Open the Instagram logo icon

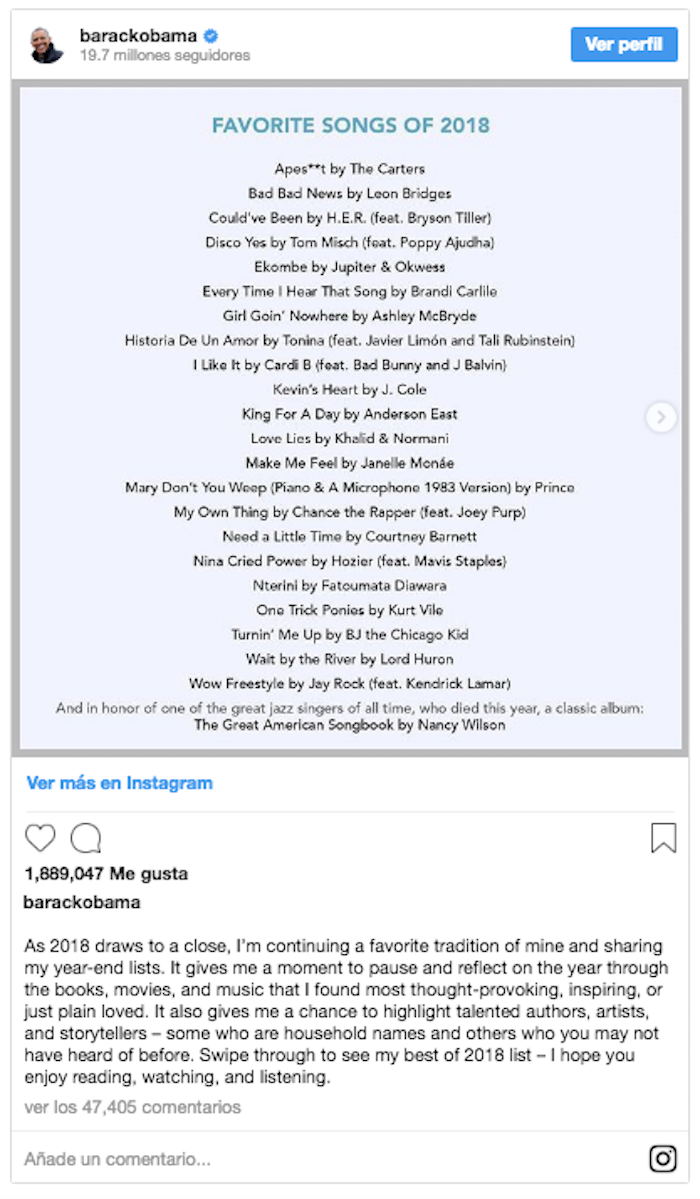(663, 1159)
